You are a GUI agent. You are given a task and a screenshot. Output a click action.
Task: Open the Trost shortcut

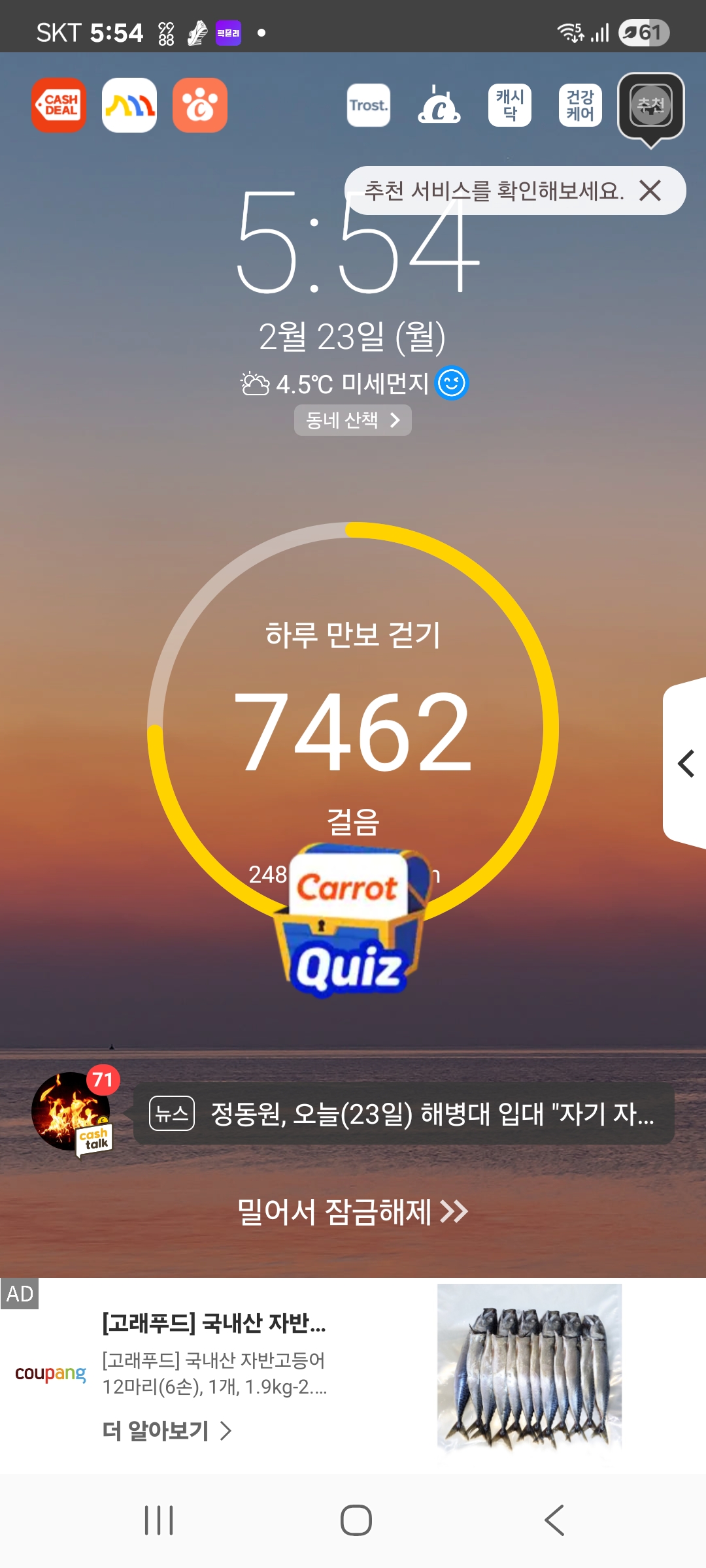[369, 105]
